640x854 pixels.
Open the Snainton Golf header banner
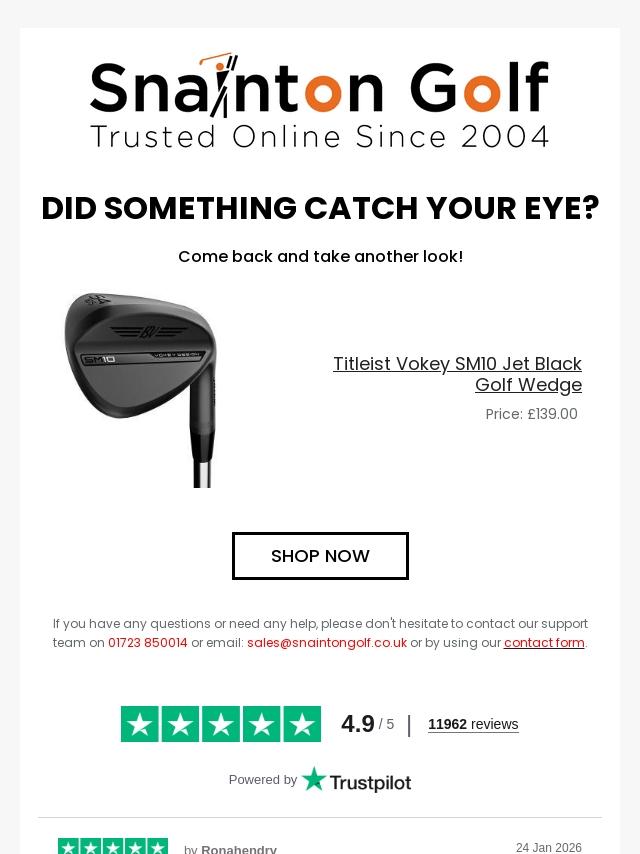pos(320,101)
